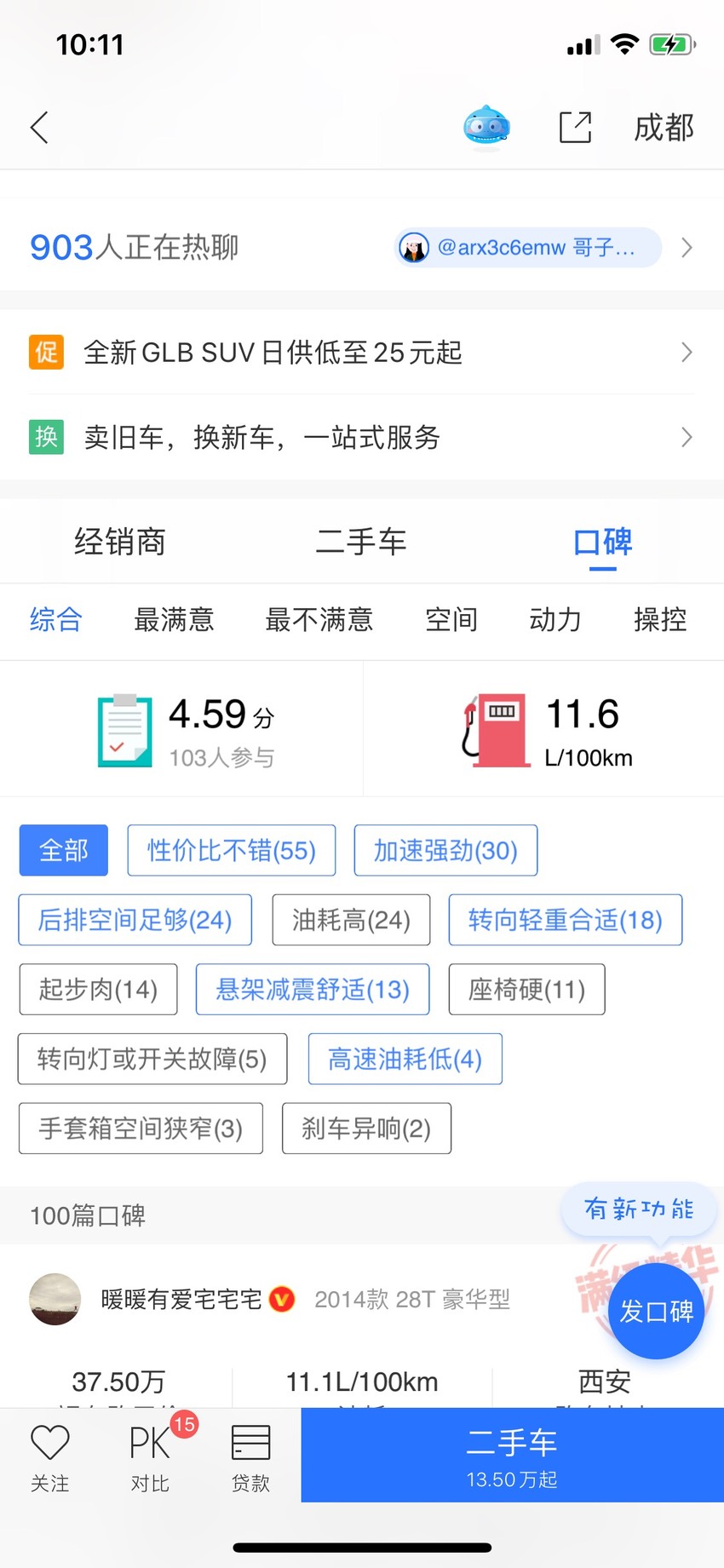Open the 卖旧车换新车 service row
This screenshot has height=1568, width=724.
pyautogui.click(x=362, y=437)
